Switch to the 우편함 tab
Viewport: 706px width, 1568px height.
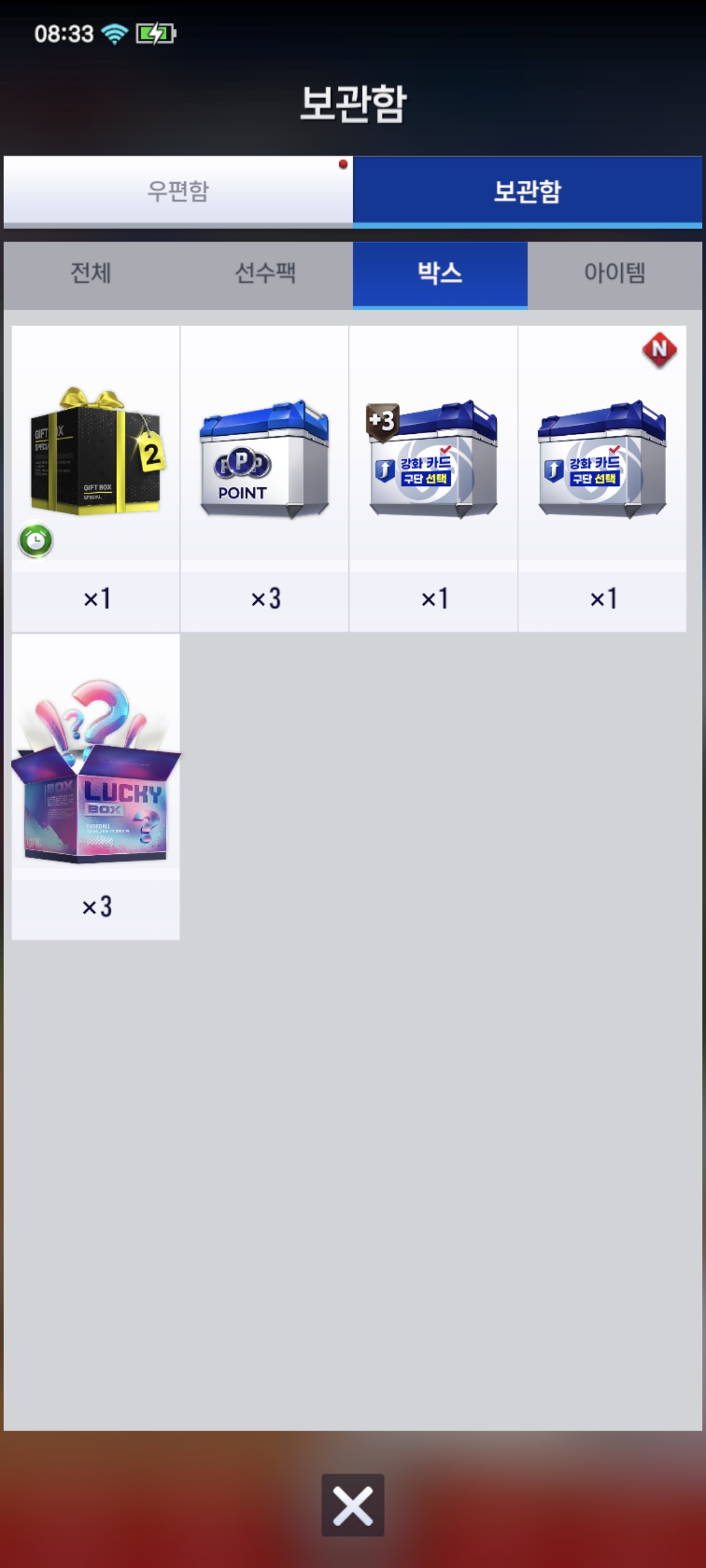point(178,191)
